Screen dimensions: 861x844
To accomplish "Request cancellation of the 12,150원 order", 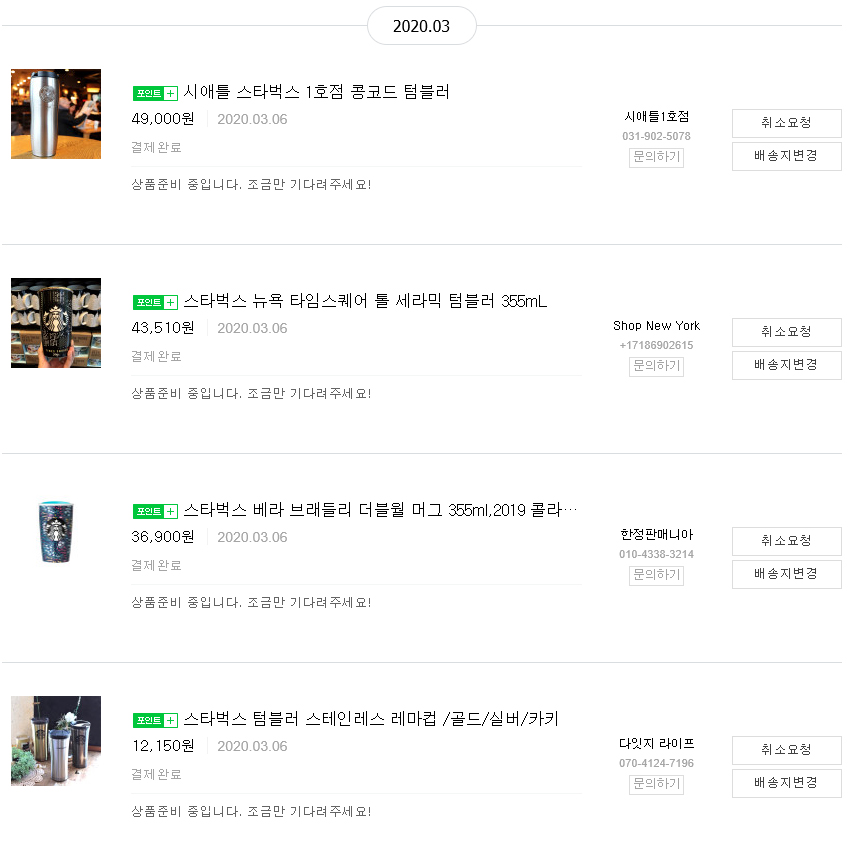I will tap(786, 750).
